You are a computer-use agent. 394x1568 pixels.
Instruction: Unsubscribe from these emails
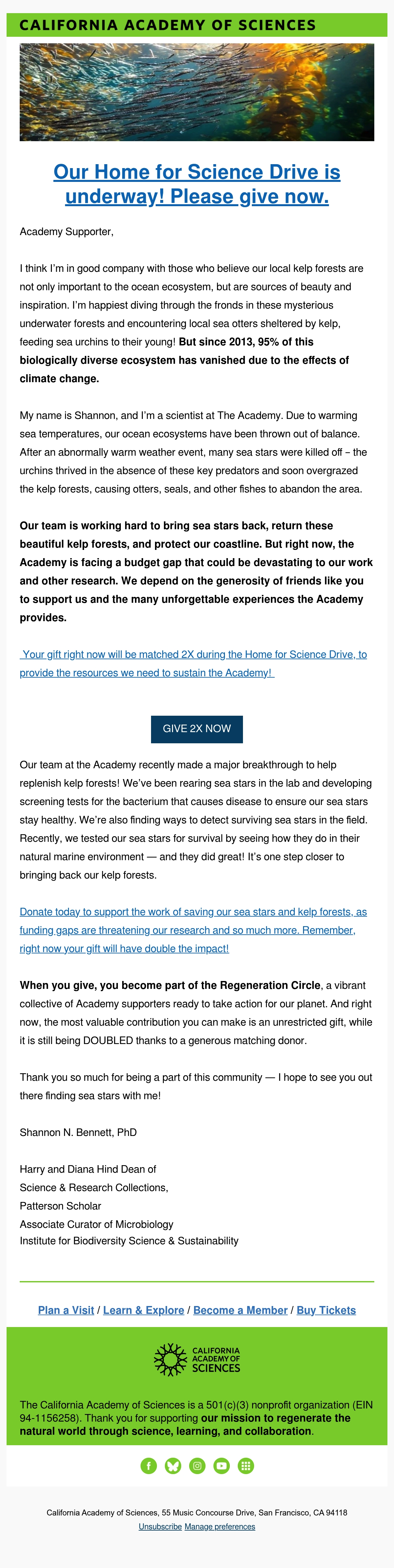[160, 1526]
